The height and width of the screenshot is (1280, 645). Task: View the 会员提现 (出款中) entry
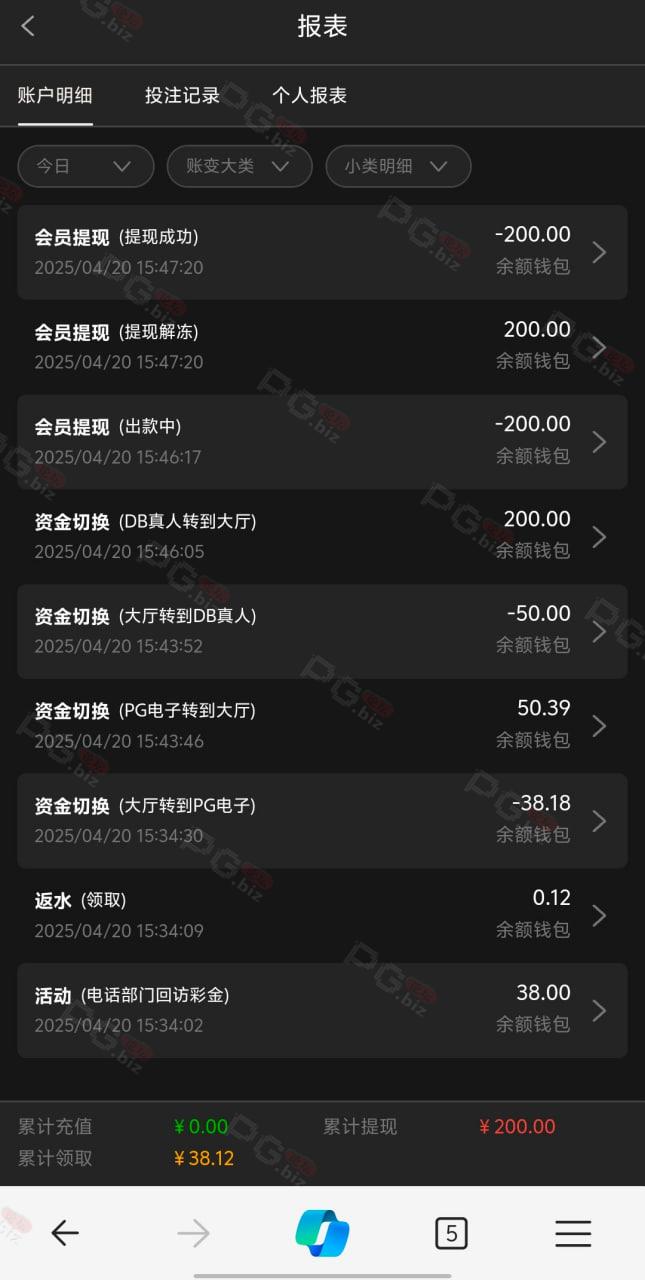pos(322,441)
